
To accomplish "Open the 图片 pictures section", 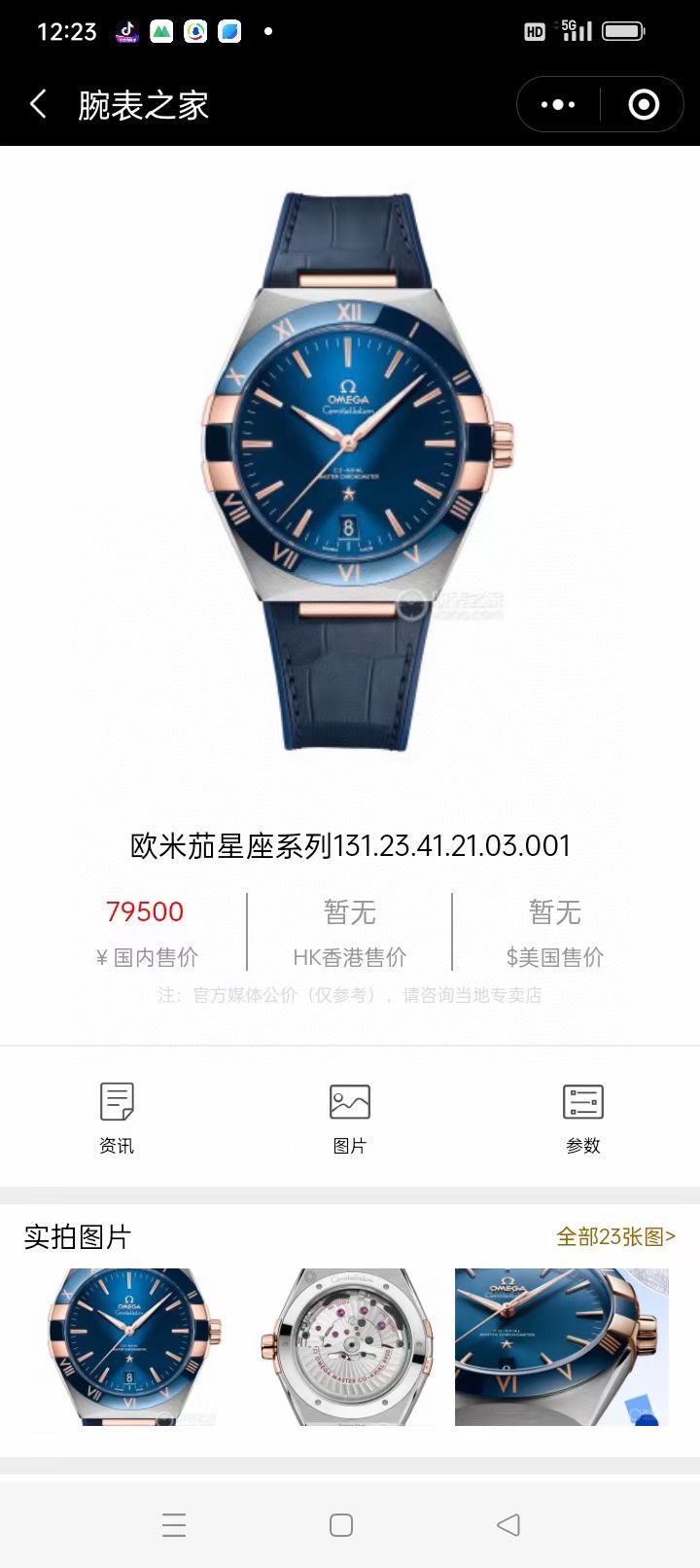I will [x=350, y=1118].
